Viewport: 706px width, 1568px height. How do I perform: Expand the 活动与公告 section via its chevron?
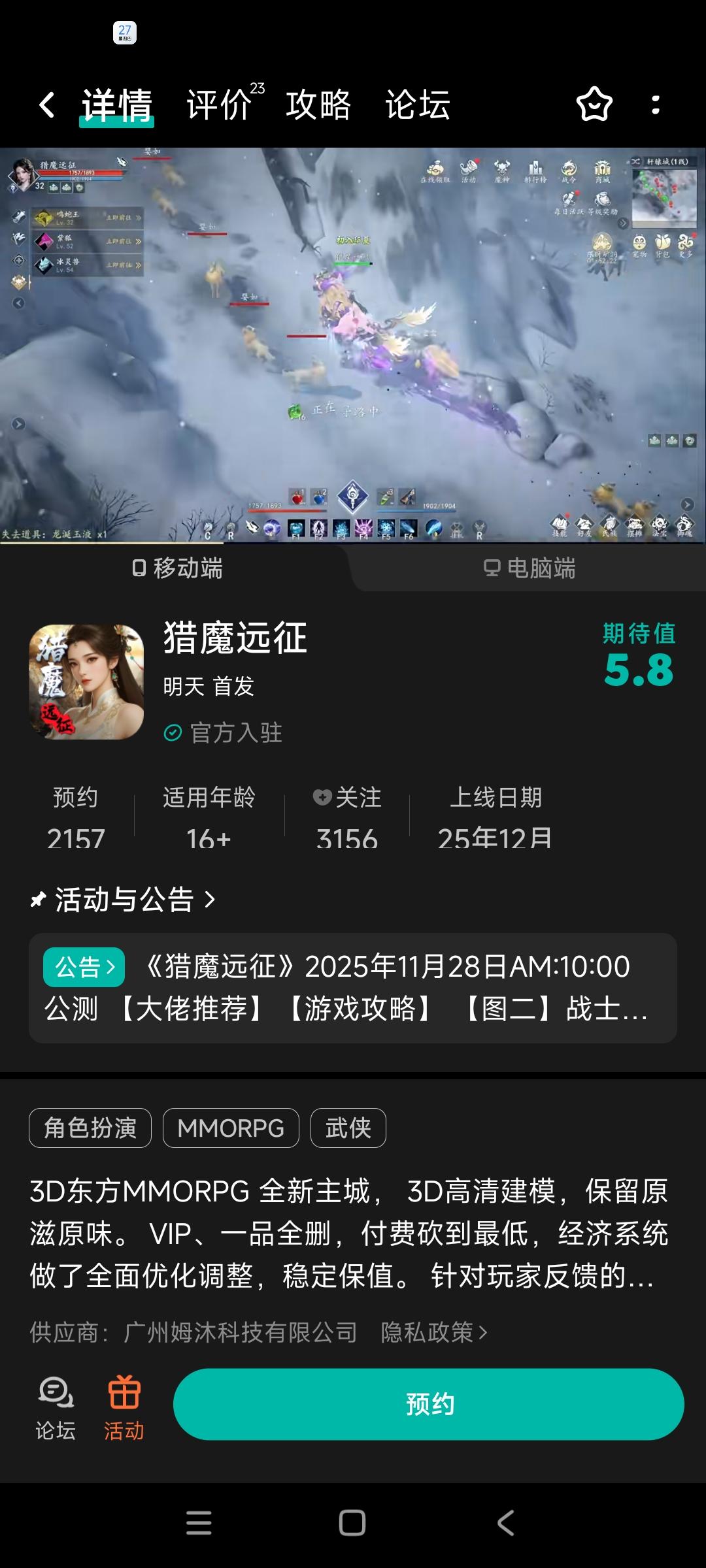click(211, 900)
